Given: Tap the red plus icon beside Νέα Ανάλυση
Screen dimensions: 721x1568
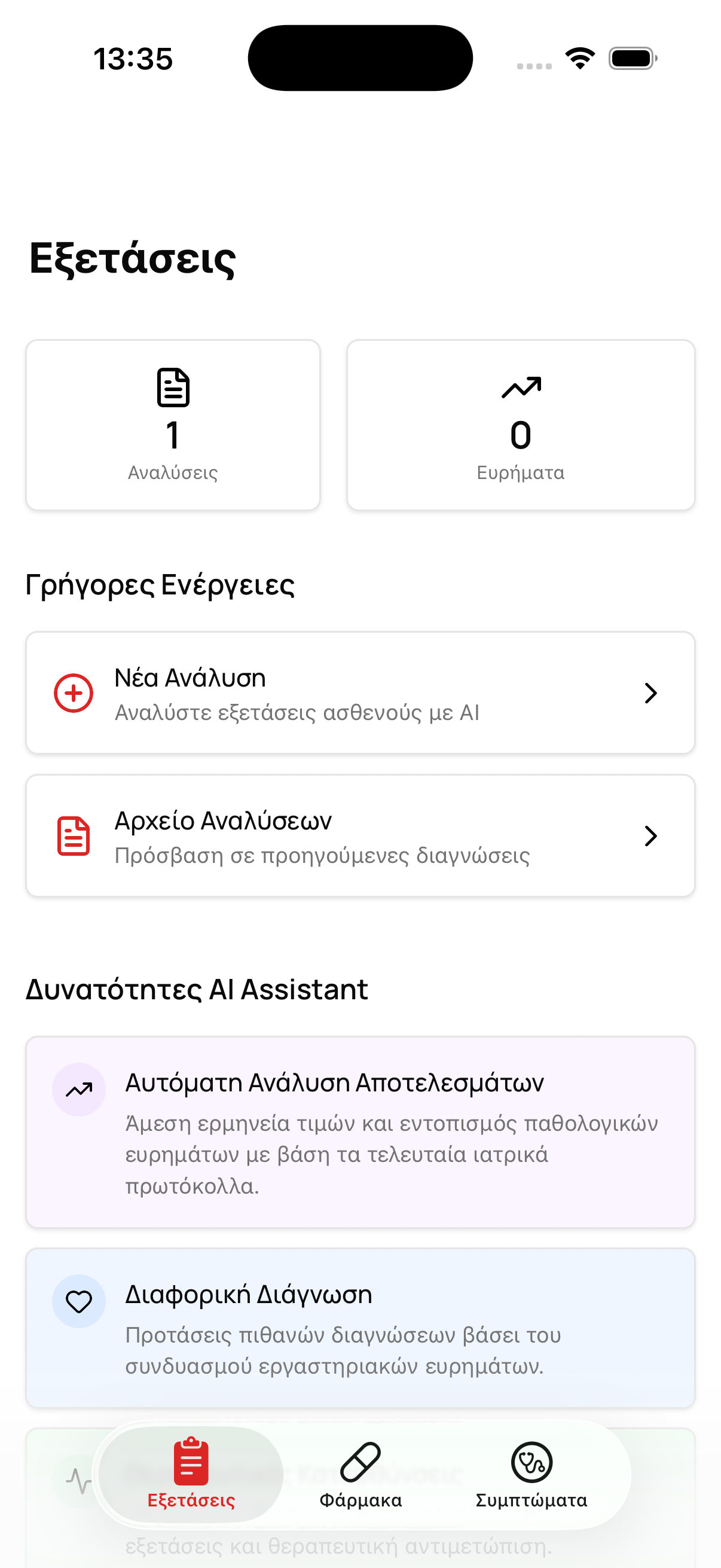Looking at the screenshot, I should tap(73, 692).
